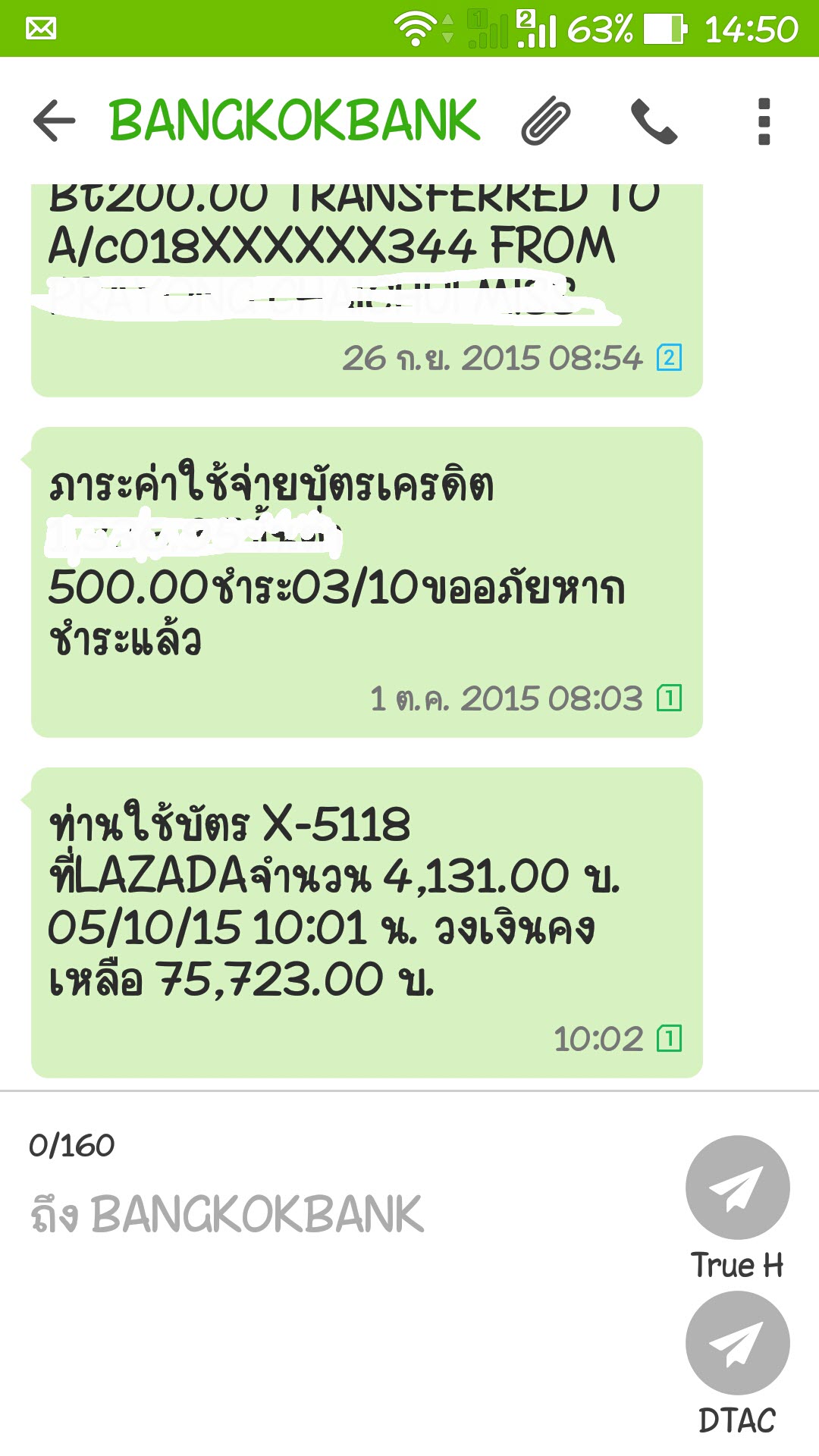Send message via True H SIM

coord(737,1188)
